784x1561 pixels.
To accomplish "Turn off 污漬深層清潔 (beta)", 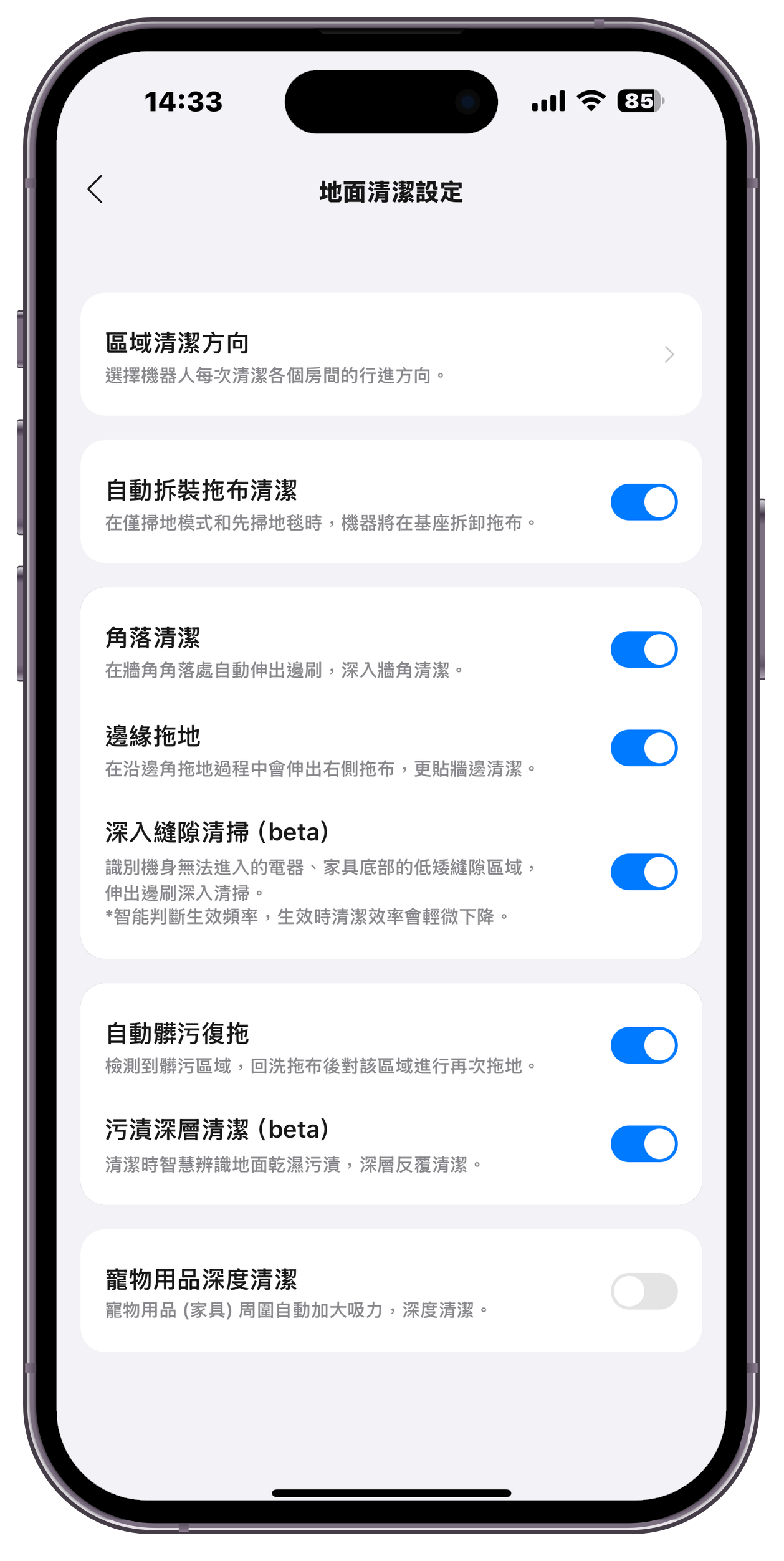I will [x=643, y=1143].
